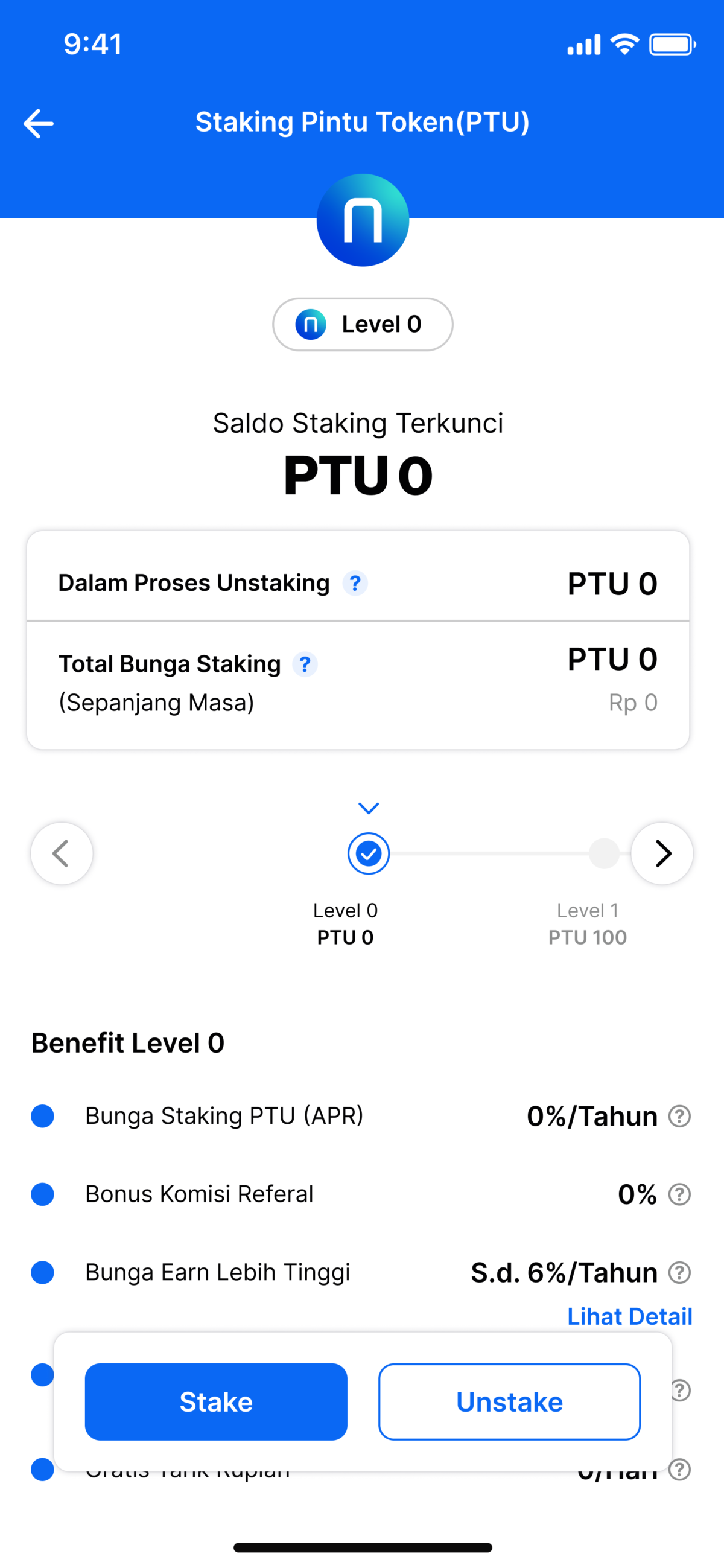
Task: Tap the locked staking balance PTU 0
Action: click(358, 476)
